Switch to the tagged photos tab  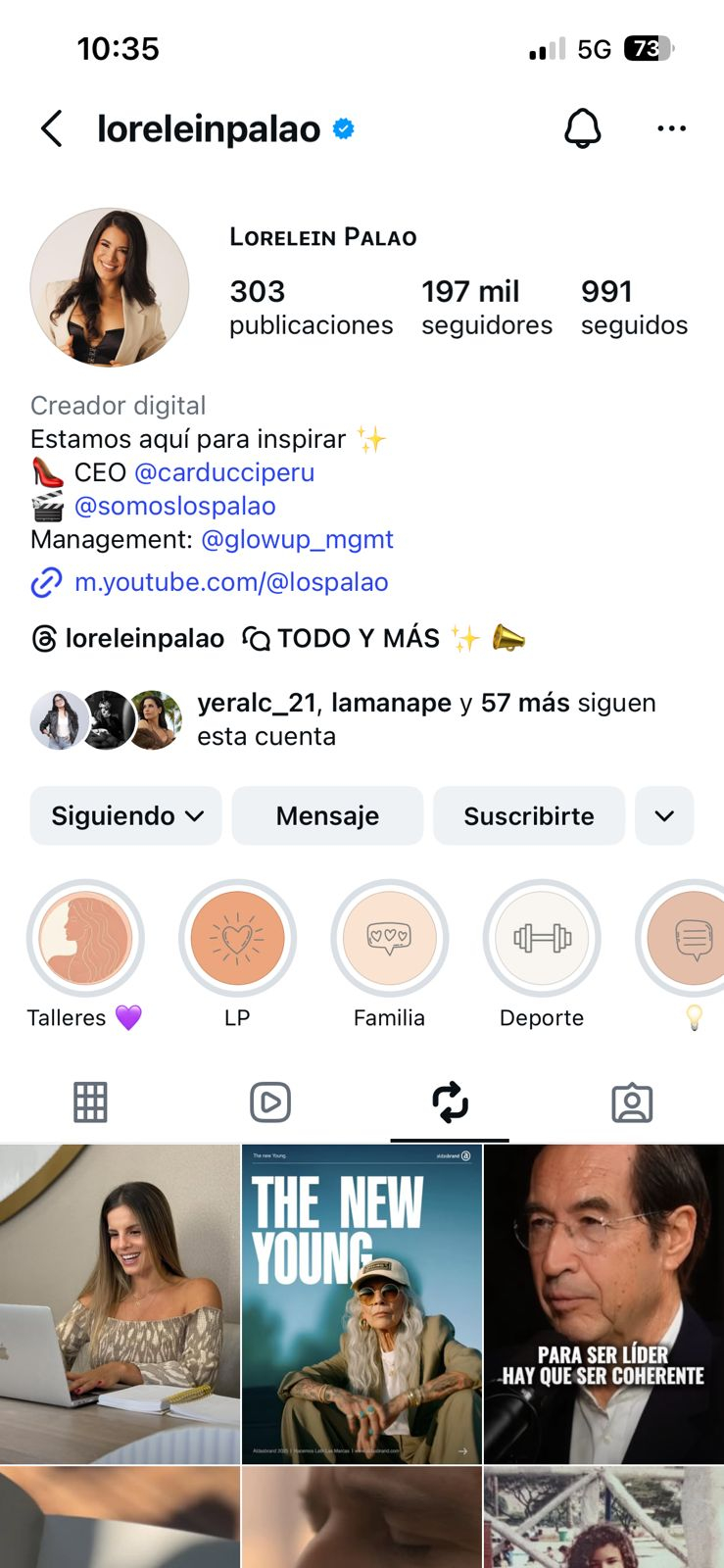pyautogui.click(x=632, y=1102)
